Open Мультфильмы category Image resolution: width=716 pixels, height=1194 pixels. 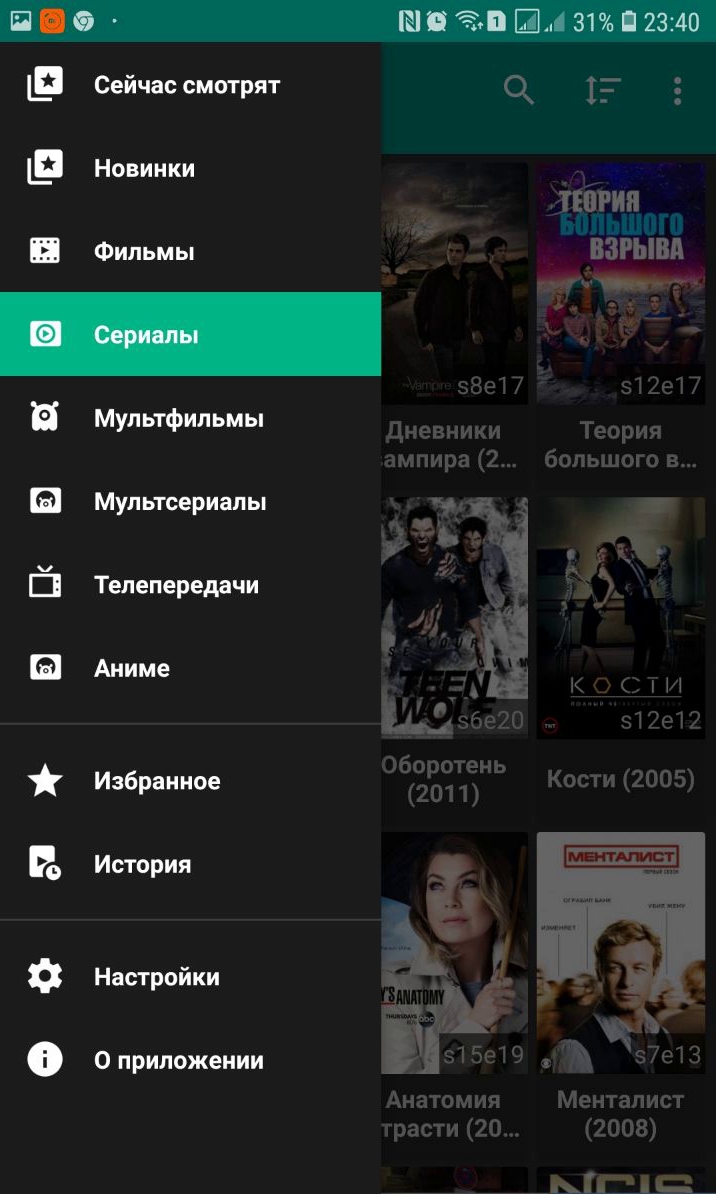(x=179, y=418)
